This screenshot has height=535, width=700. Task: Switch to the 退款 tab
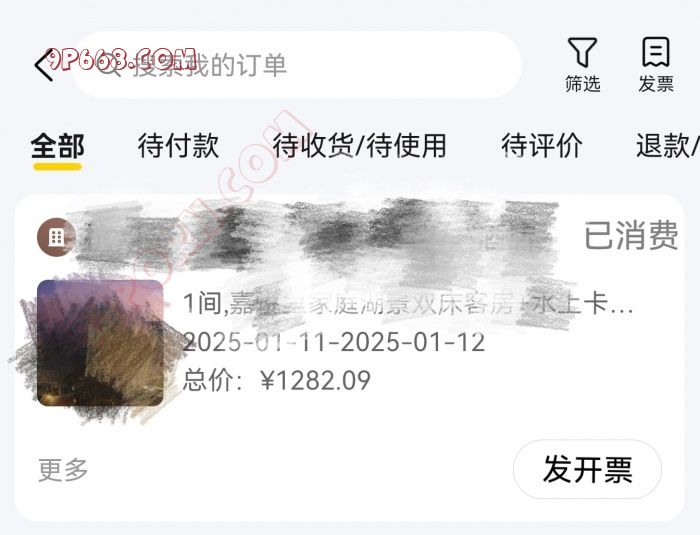(665, 146)
